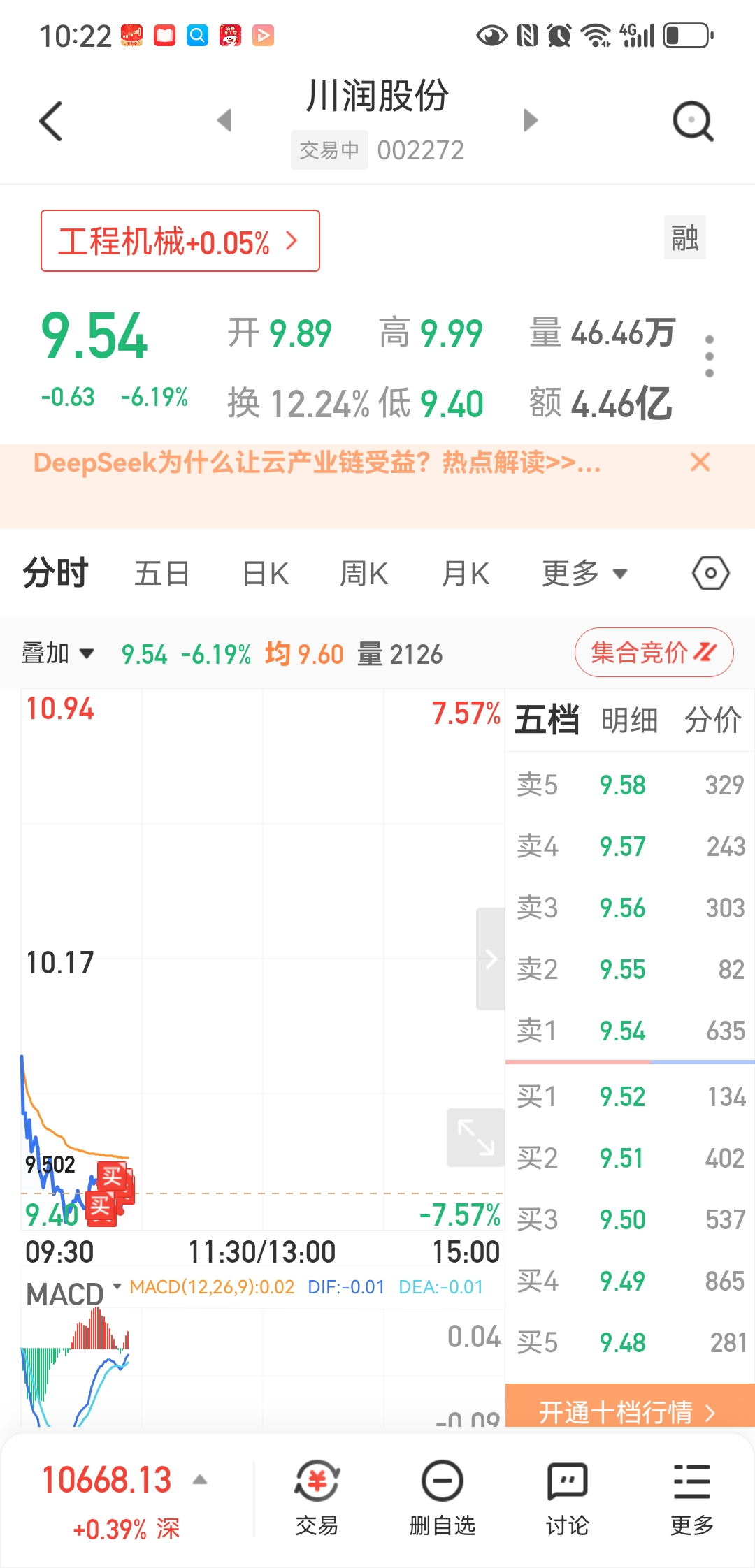Go back using the top-left arrow
The image size is (755, 1568).
pyautogui.click(x=51, y=121)
